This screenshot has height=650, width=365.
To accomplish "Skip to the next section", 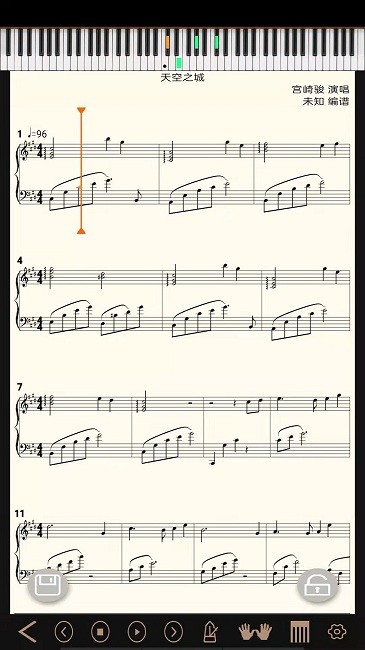I will tap(173, 632).
